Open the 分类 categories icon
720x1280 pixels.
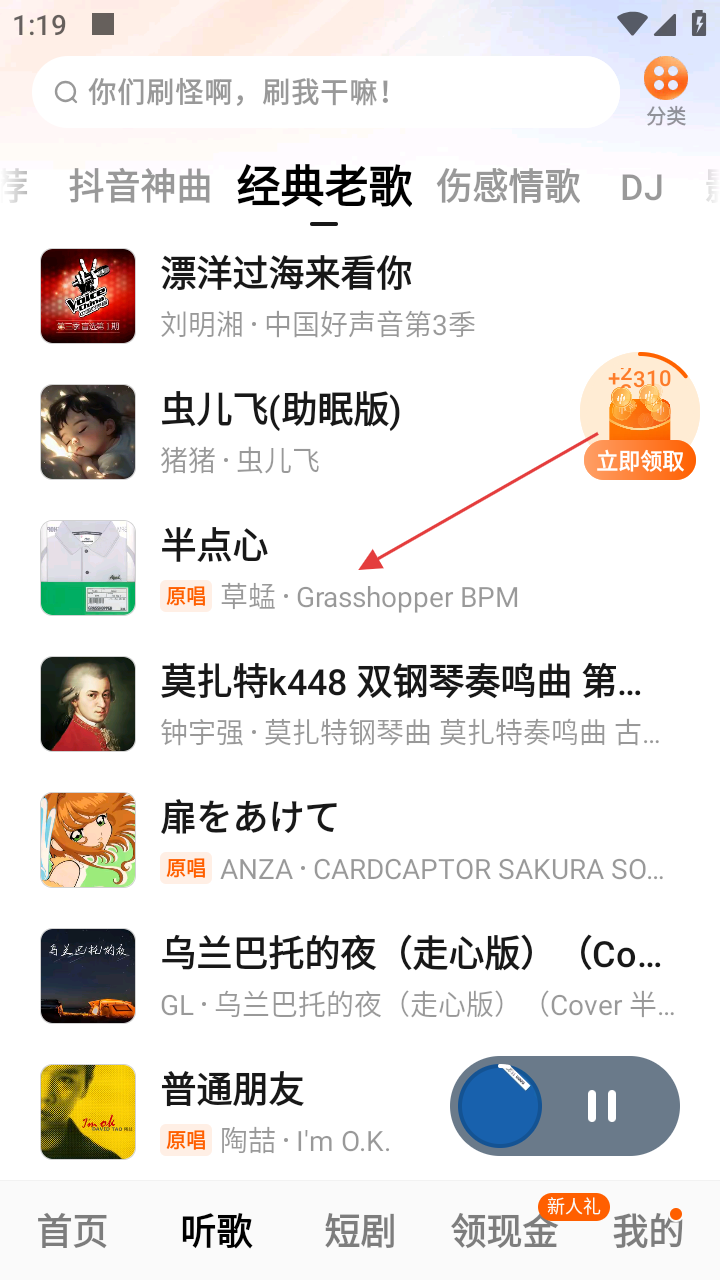point(666,90)
